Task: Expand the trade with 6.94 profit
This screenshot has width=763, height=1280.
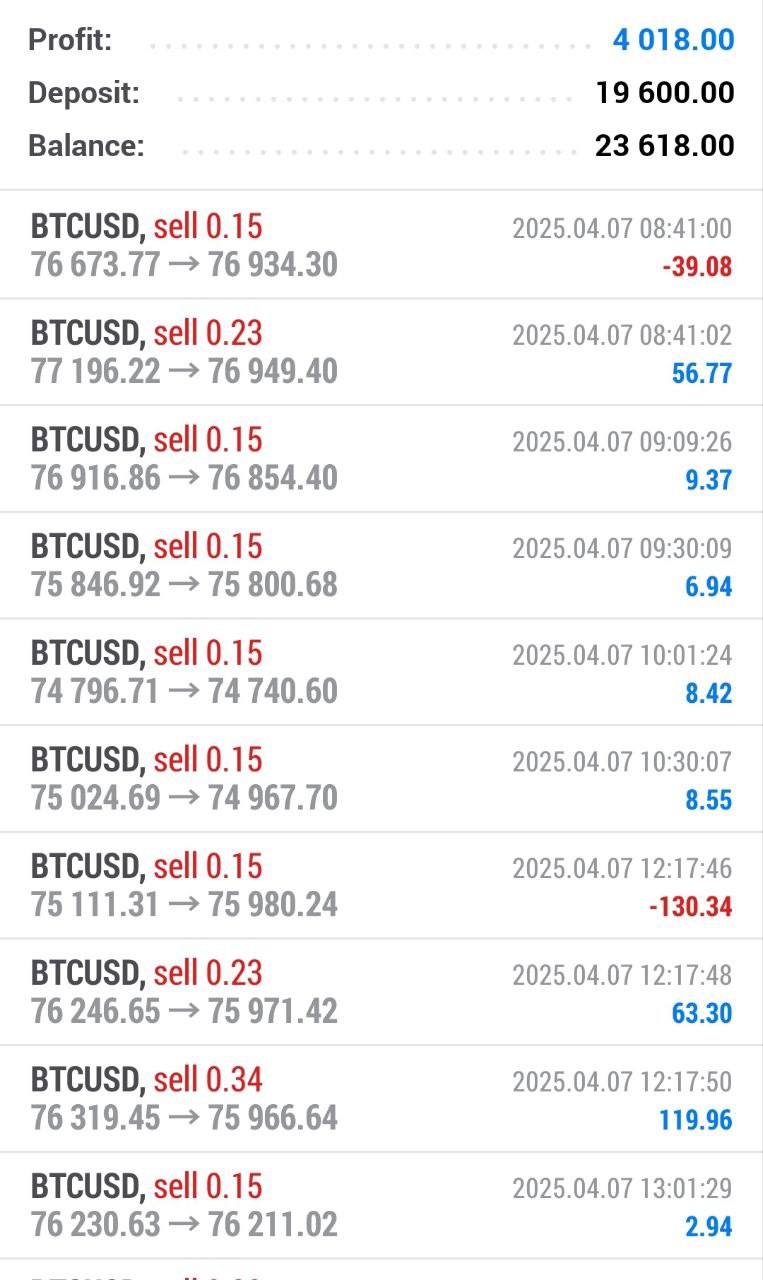Action: 381,566
